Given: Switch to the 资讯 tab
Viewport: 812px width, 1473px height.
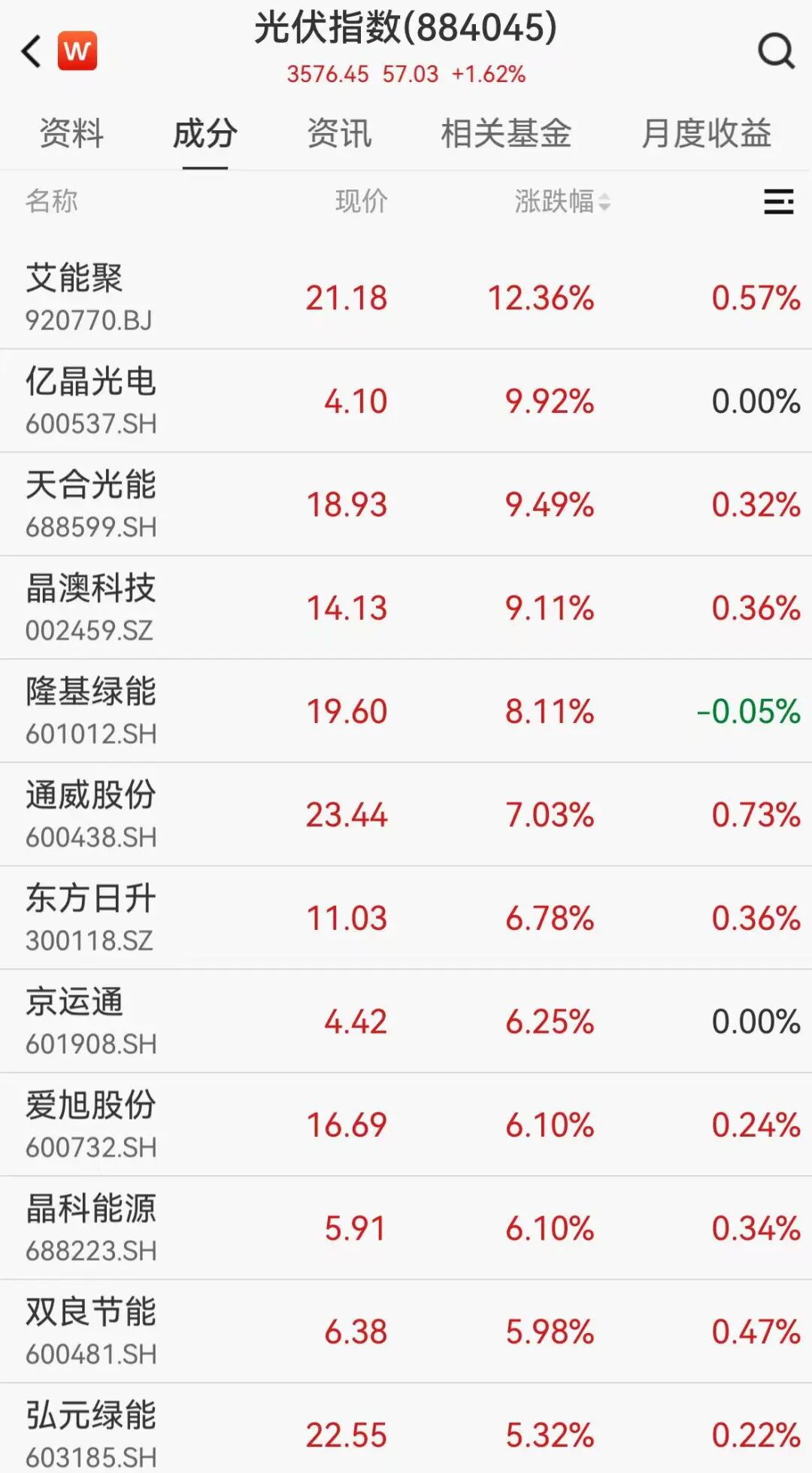Looking at the screenshot, I should click(x=339, y=134).
